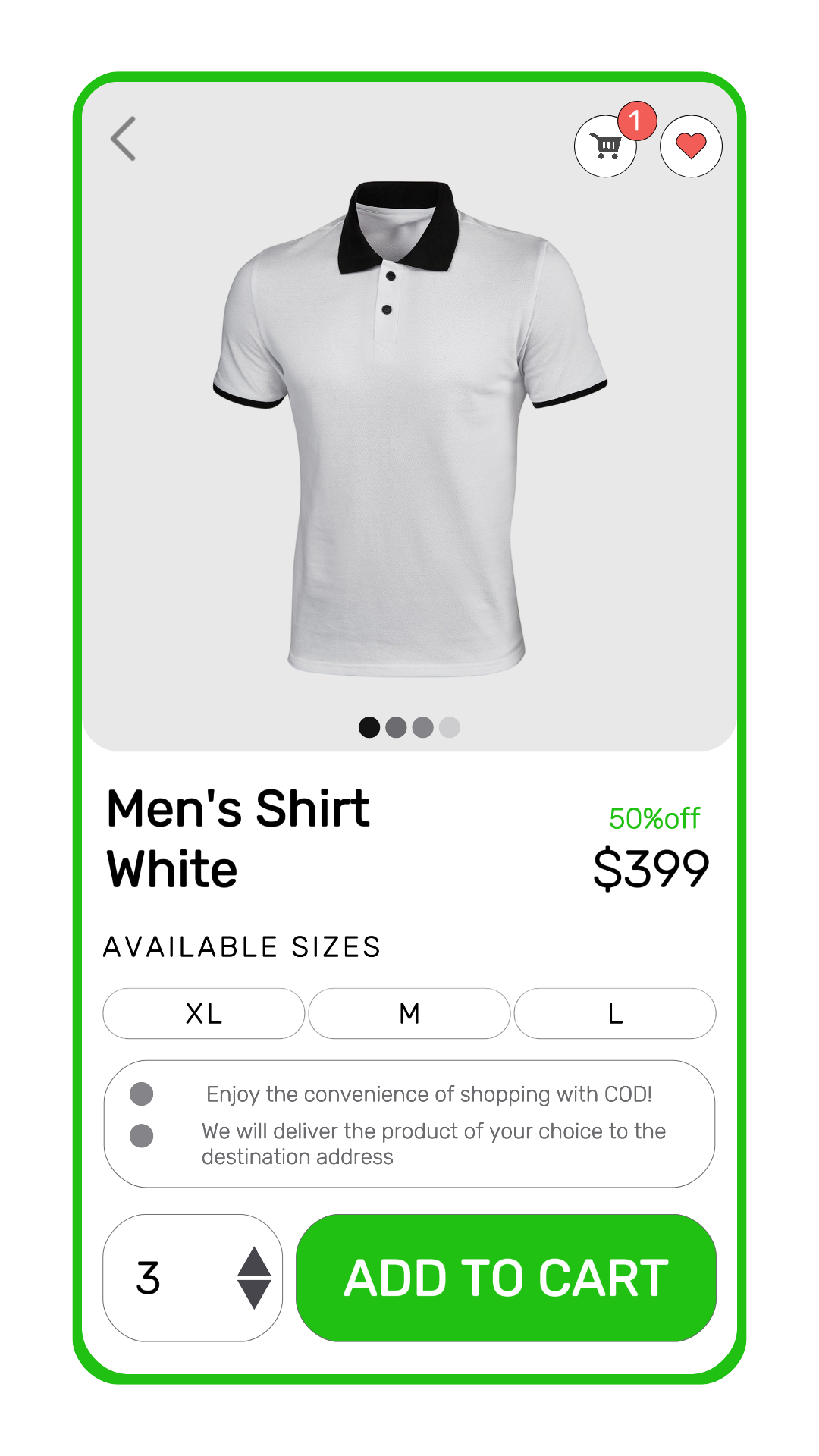The width and height of the screenshot is (819, 1456).
Task: Open the shopping cart
Action: (605, 146)
